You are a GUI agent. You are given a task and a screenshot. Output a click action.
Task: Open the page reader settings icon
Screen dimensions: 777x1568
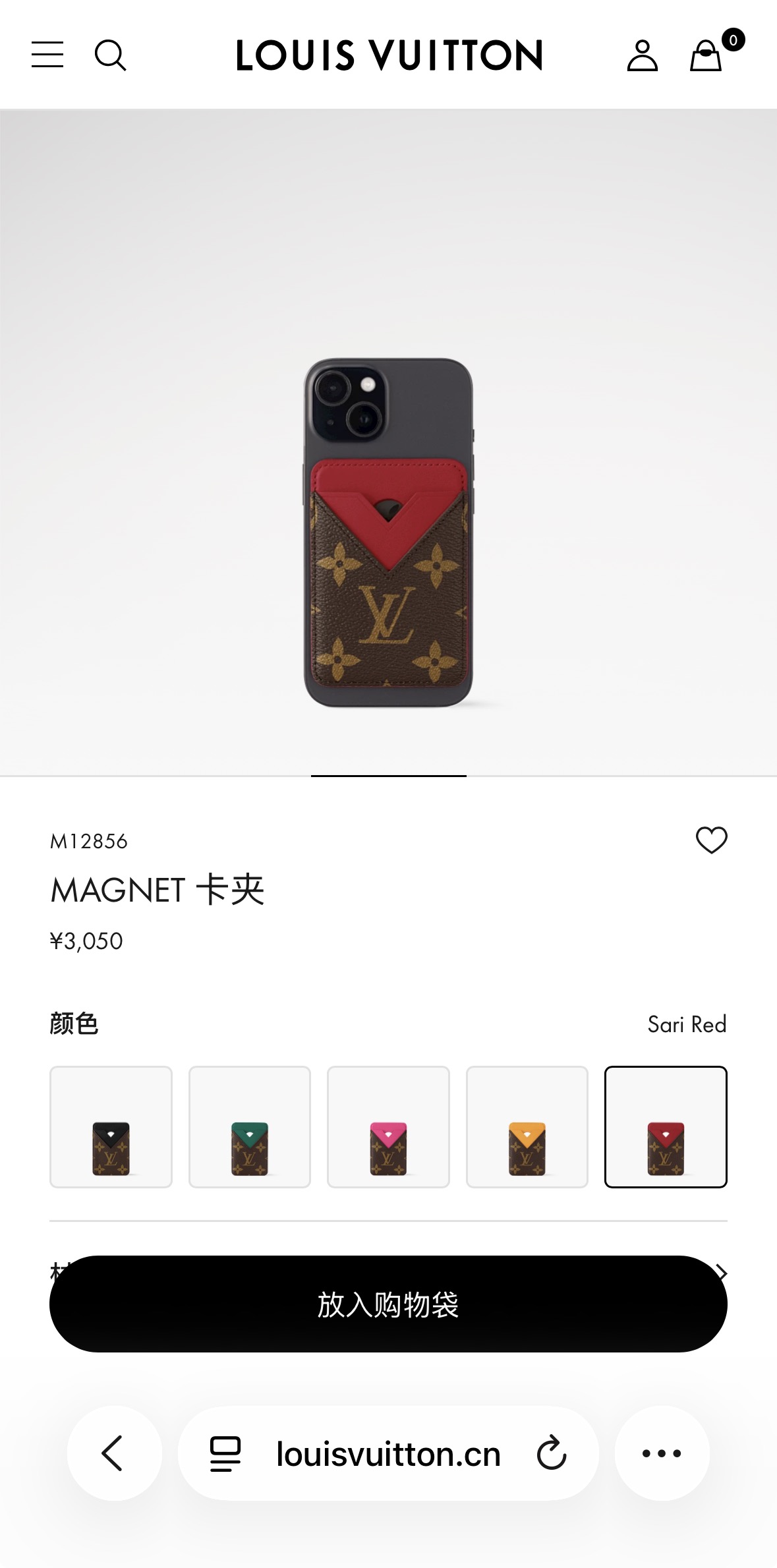click(225, 1454)
